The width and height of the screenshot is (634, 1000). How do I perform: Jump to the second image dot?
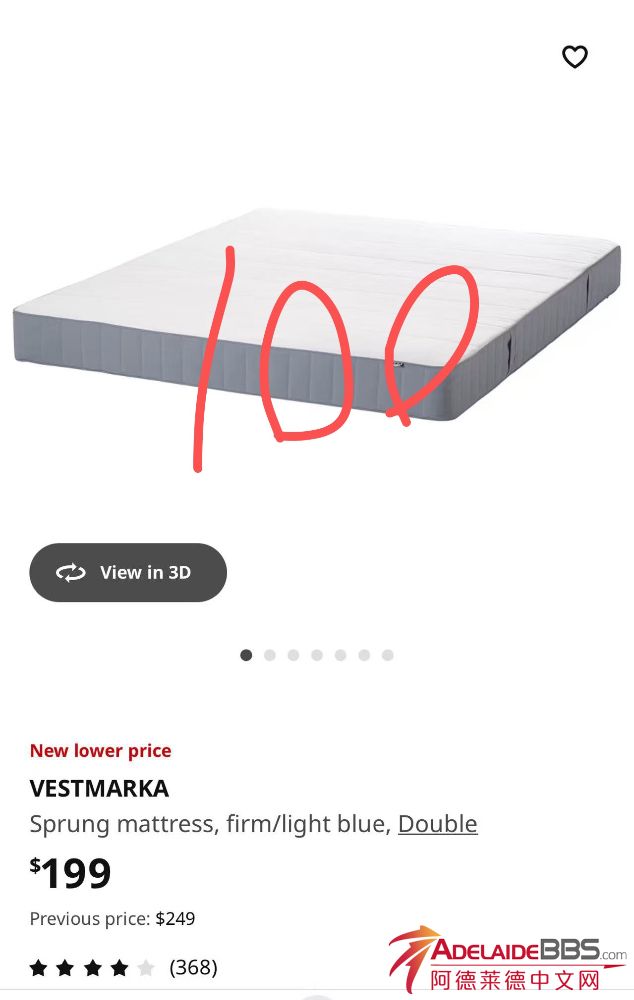(x=270, y=655)
